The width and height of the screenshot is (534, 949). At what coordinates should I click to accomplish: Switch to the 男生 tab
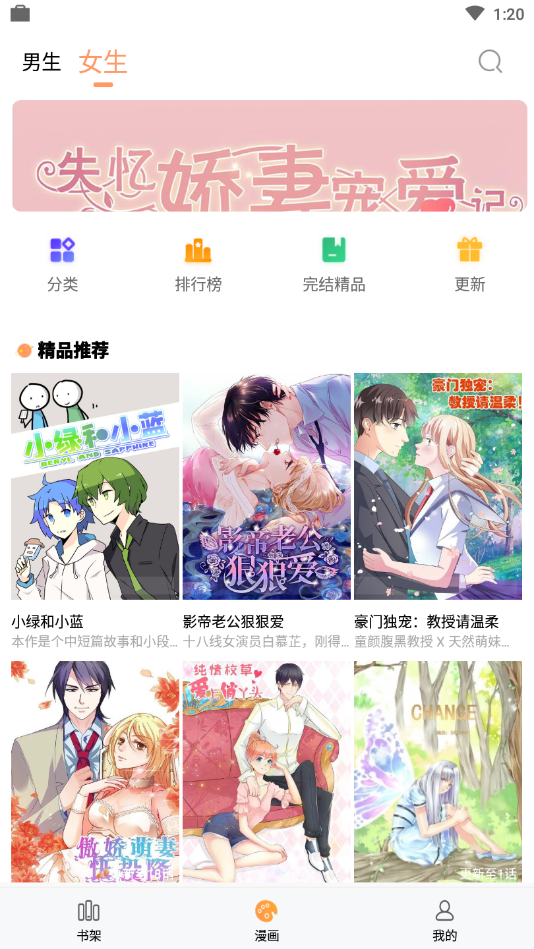42,62
